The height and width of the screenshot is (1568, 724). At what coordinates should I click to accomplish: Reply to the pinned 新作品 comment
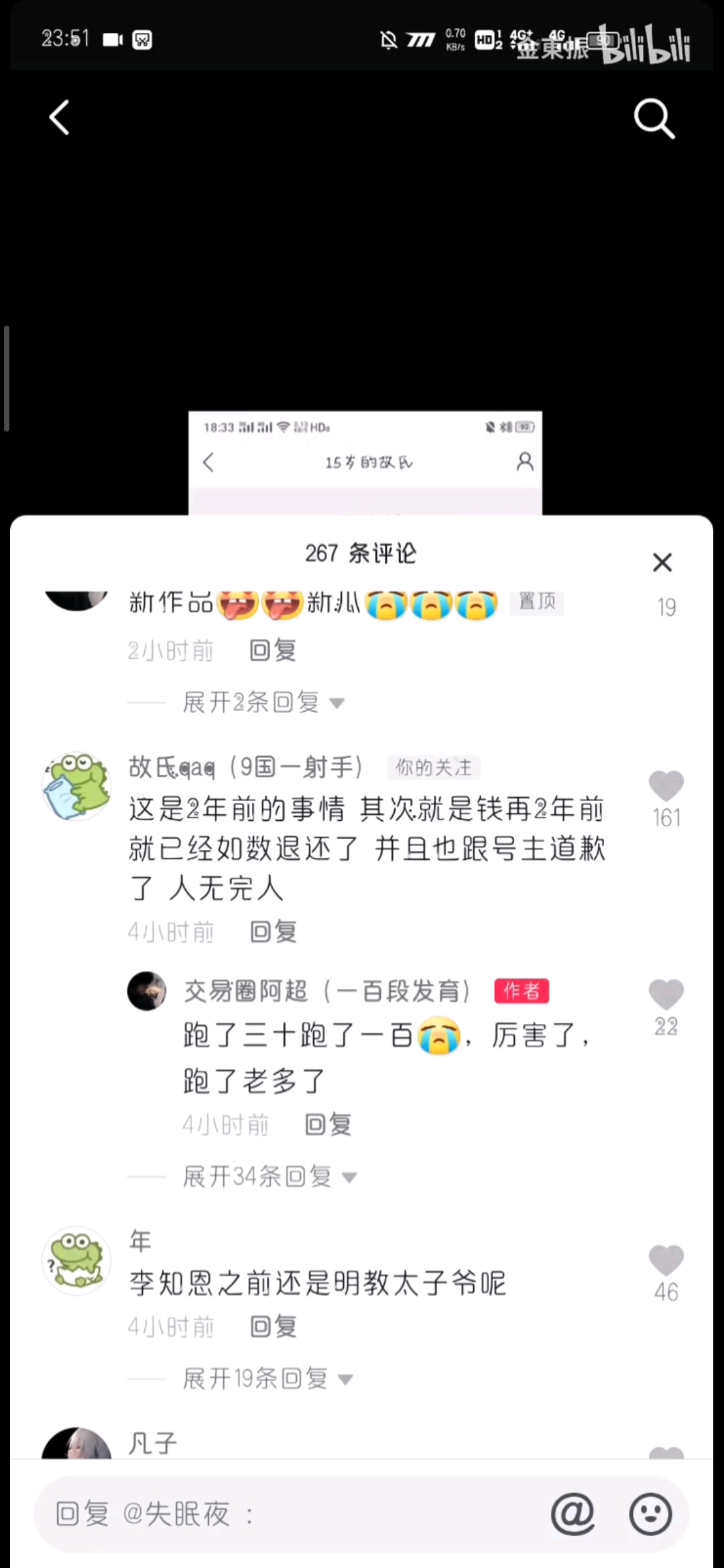(273, 650)
